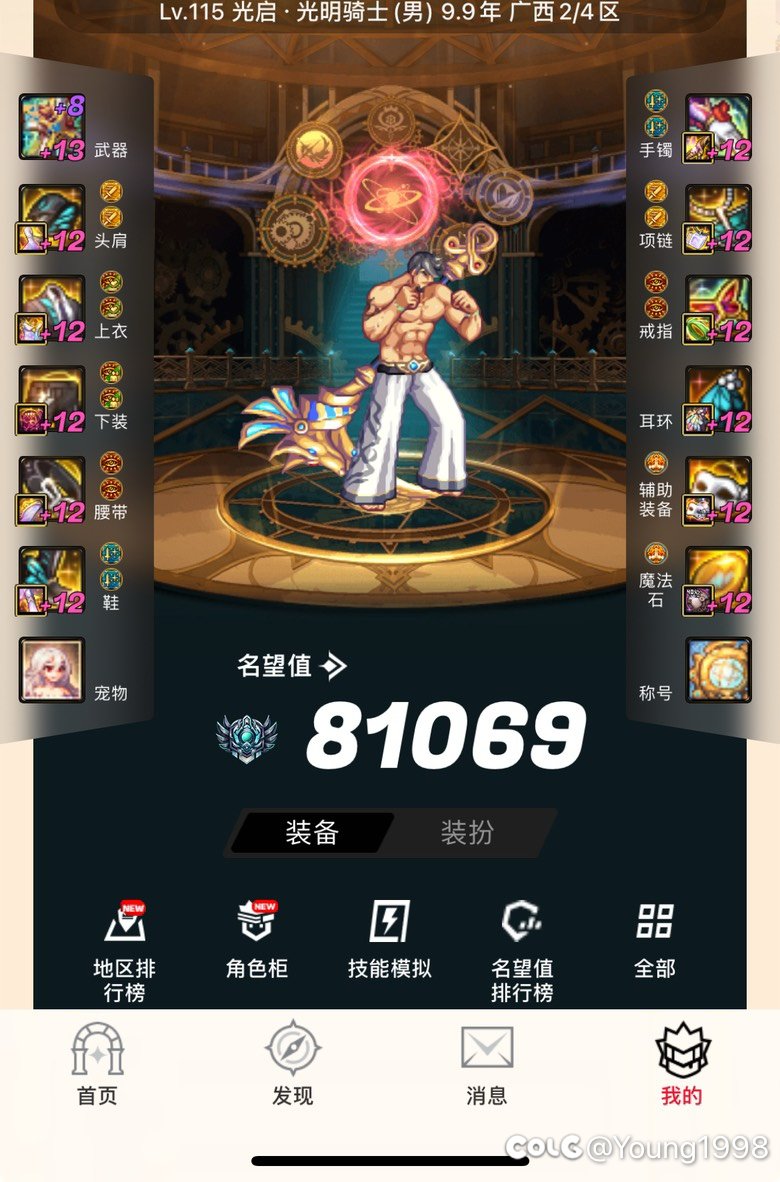Open 消息 messages tab

coord(487,1065)
